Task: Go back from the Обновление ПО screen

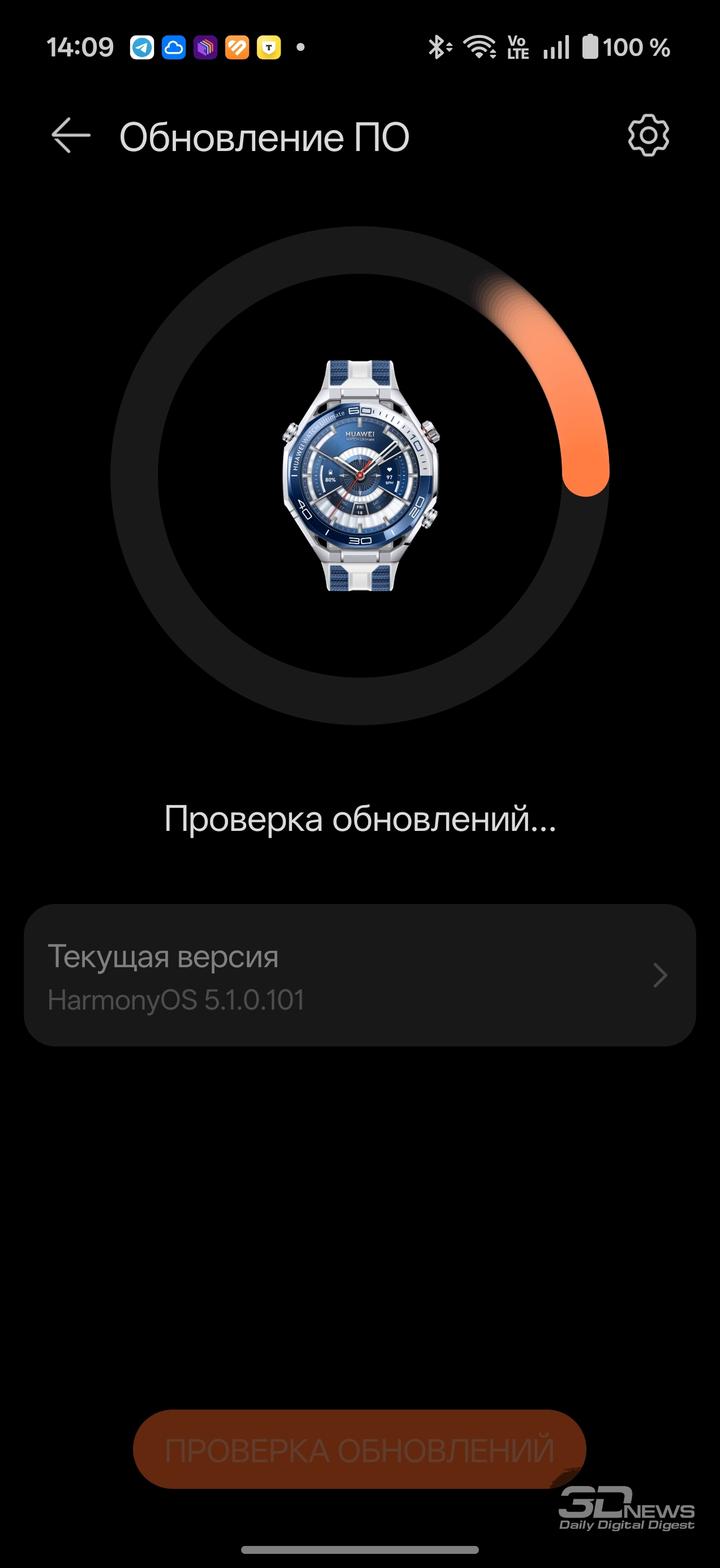Action: 71,135
